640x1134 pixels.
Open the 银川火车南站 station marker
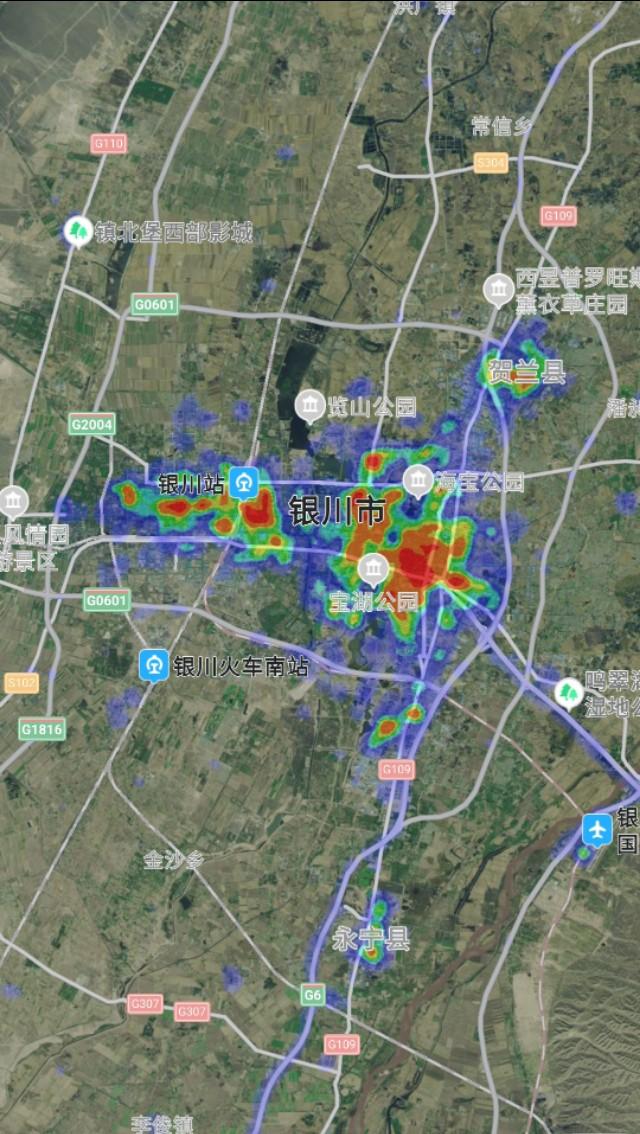tap(154, 665)
